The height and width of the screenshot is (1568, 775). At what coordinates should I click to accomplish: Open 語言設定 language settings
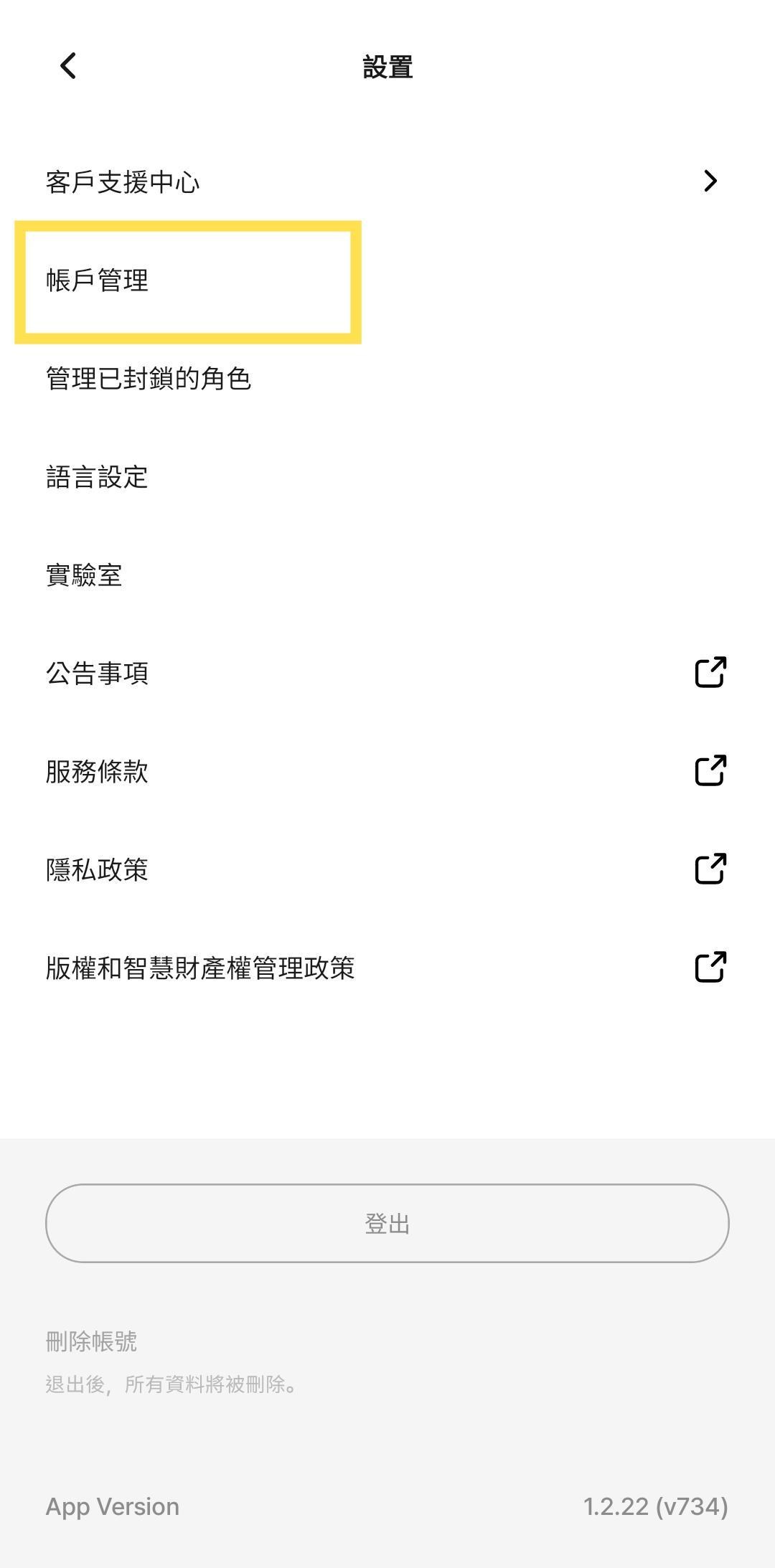click(x=387, y=476)
